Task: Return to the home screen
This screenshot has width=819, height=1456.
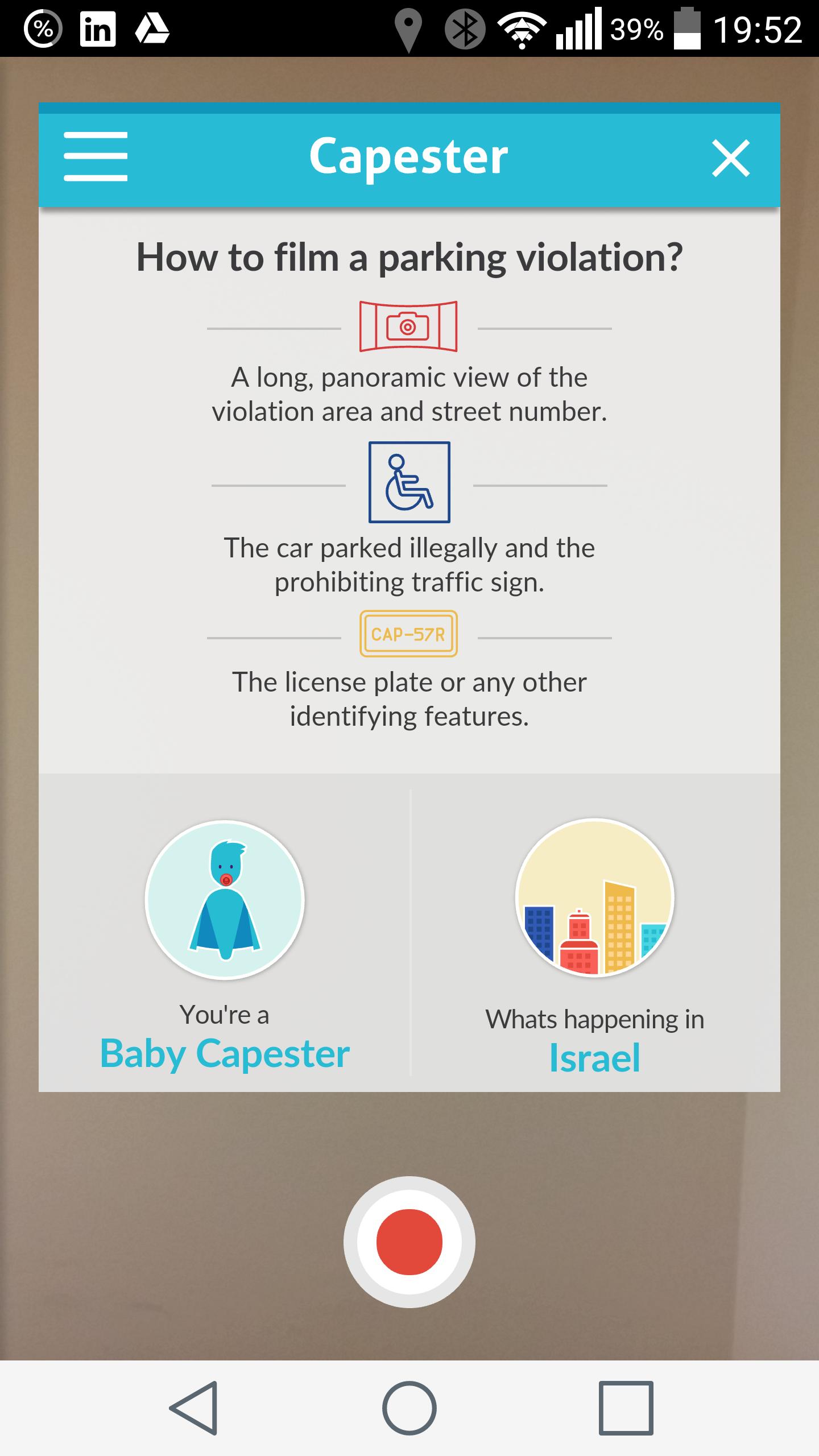Action: (409, 1408)
